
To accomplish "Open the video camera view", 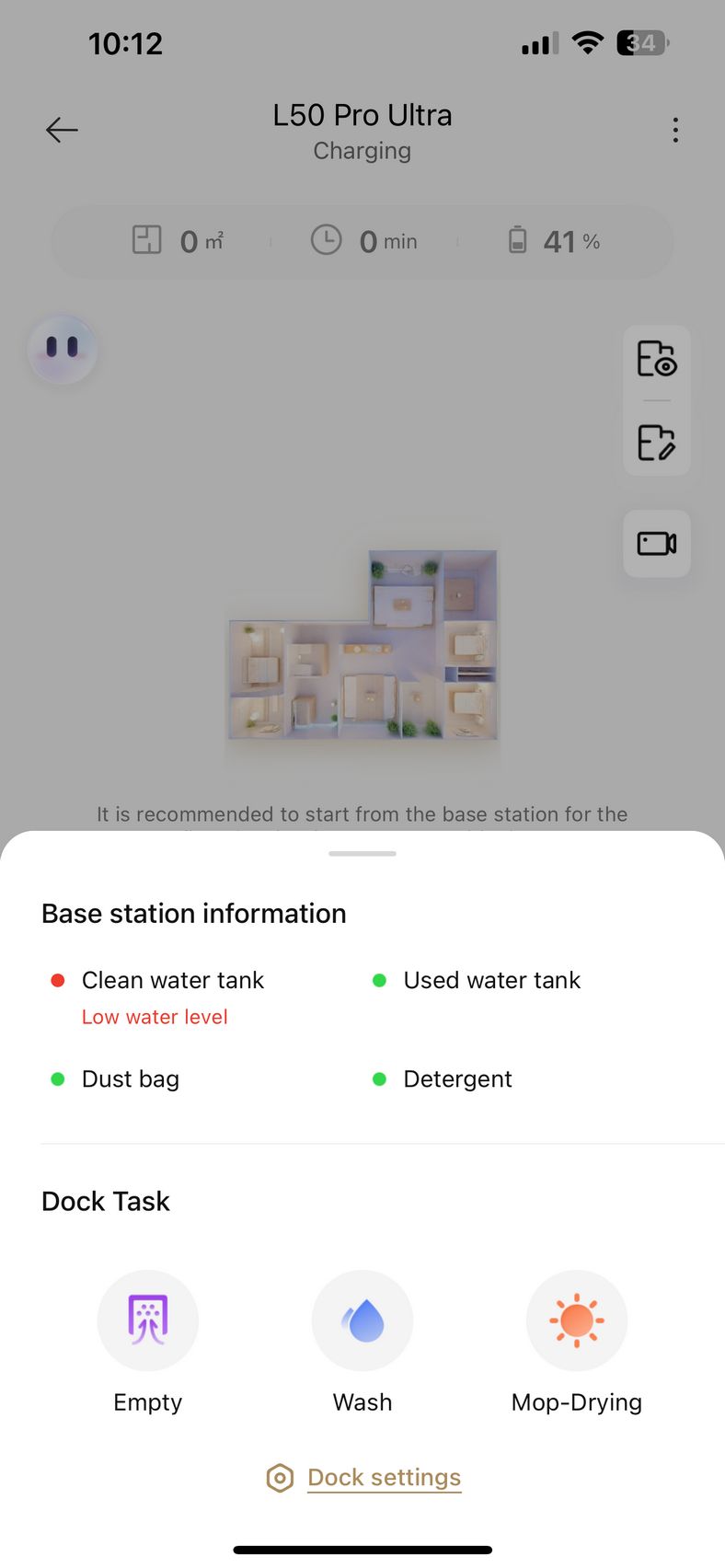I will pyautogui.click(x=657, y=543).
